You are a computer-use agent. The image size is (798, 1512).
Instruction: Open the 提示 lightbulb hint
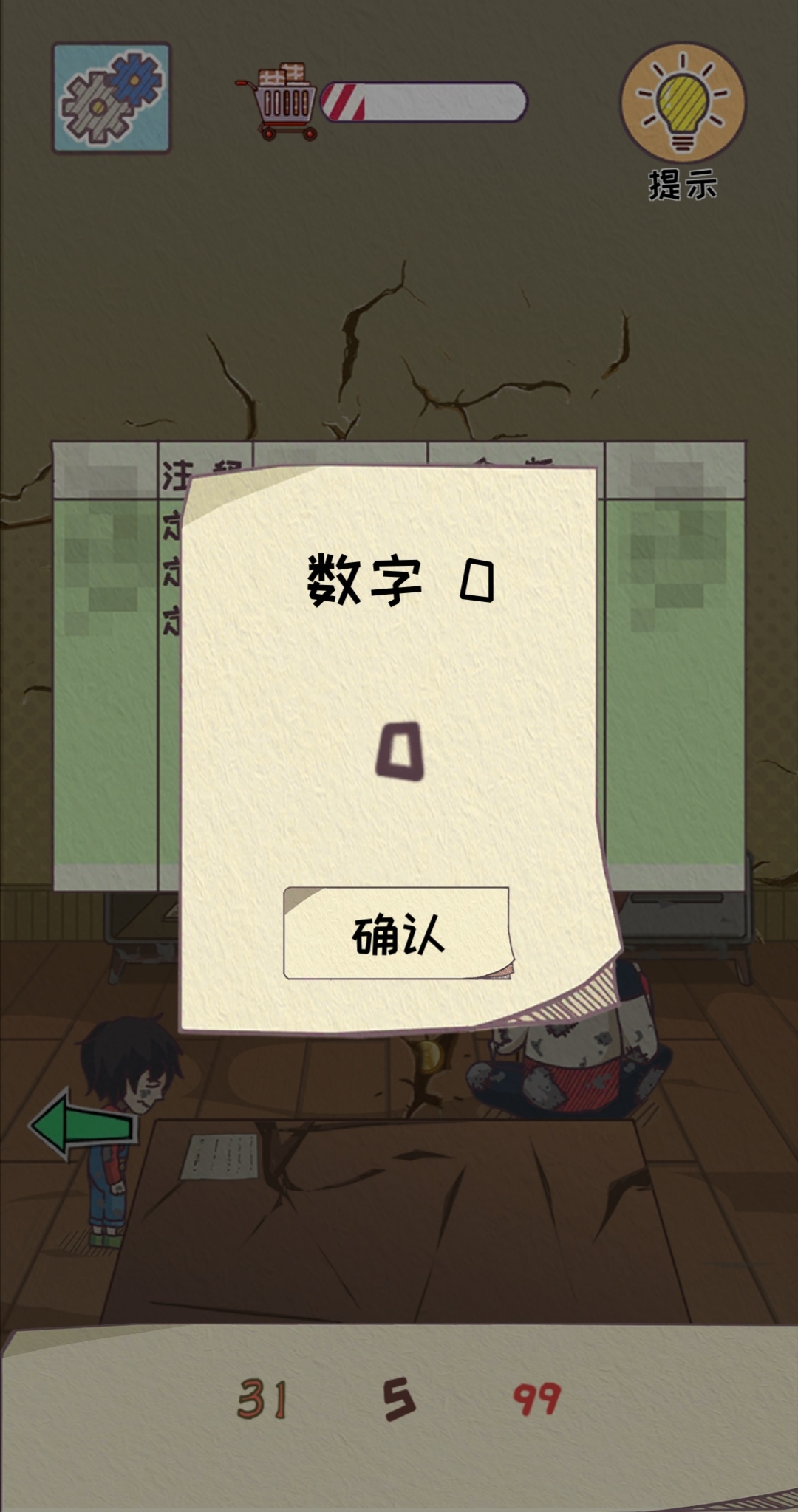[682, 103]
